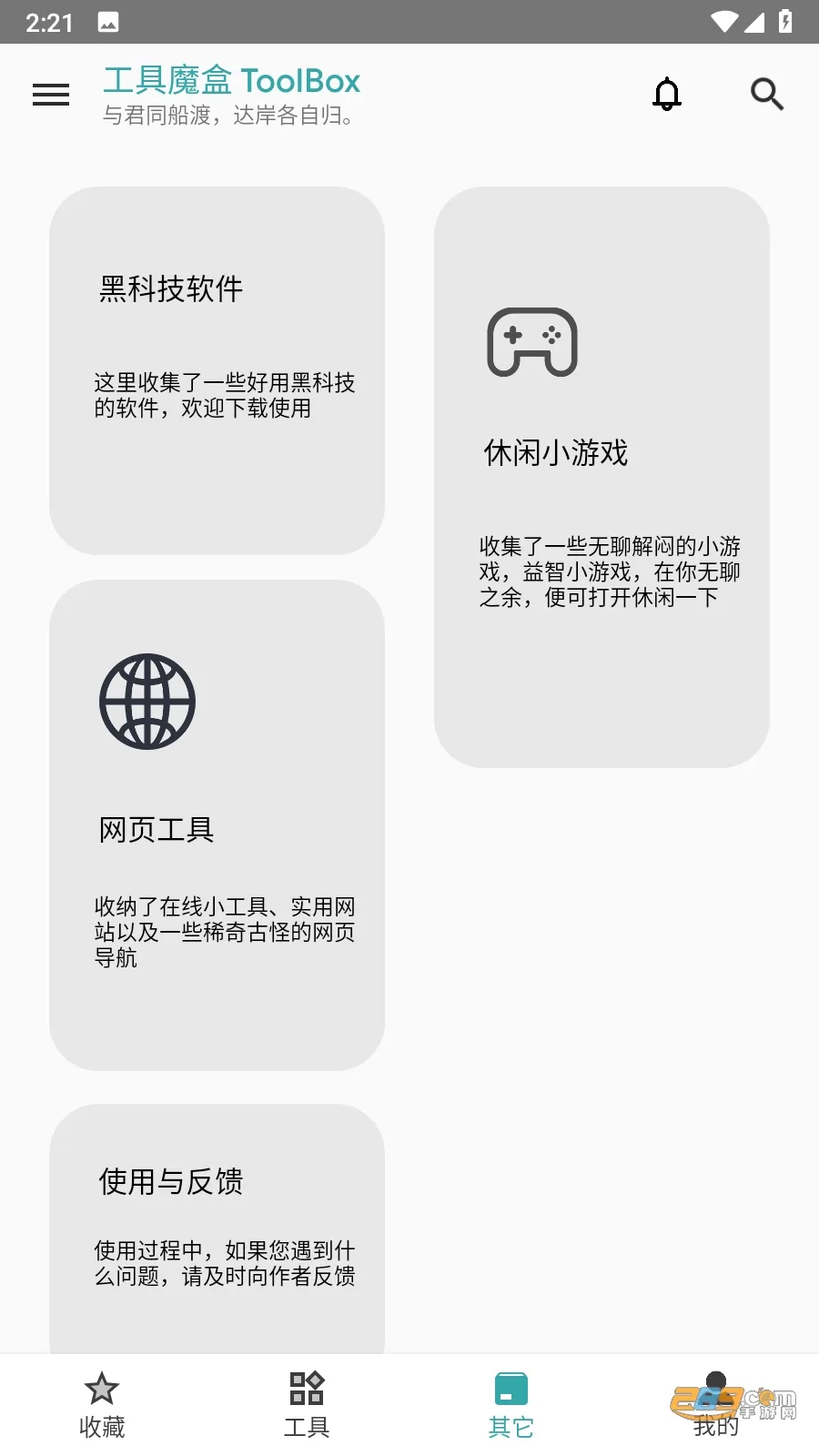Switch to the 收藏 tab

pos(100,1404)
